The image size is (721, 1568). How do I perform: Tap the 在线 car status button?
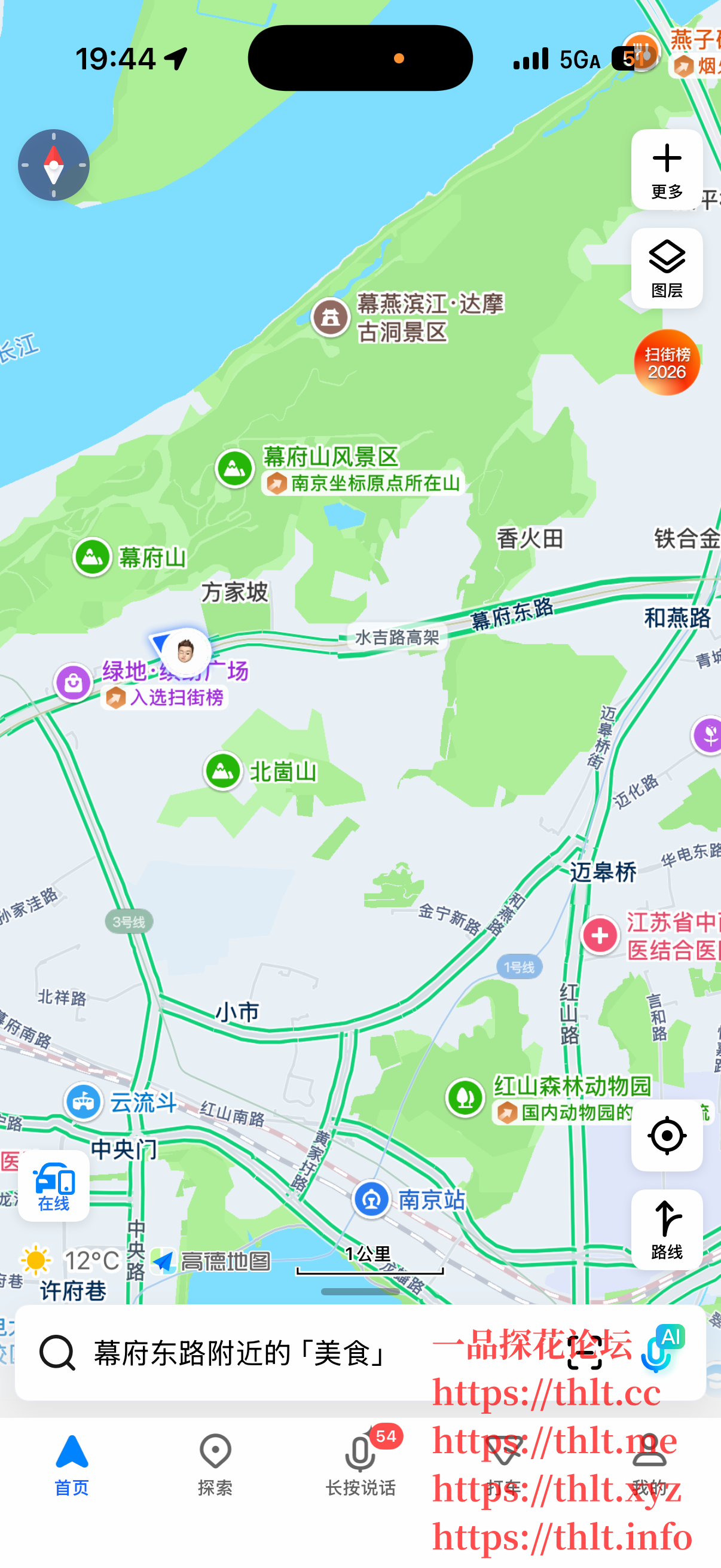pos(54,1186)
